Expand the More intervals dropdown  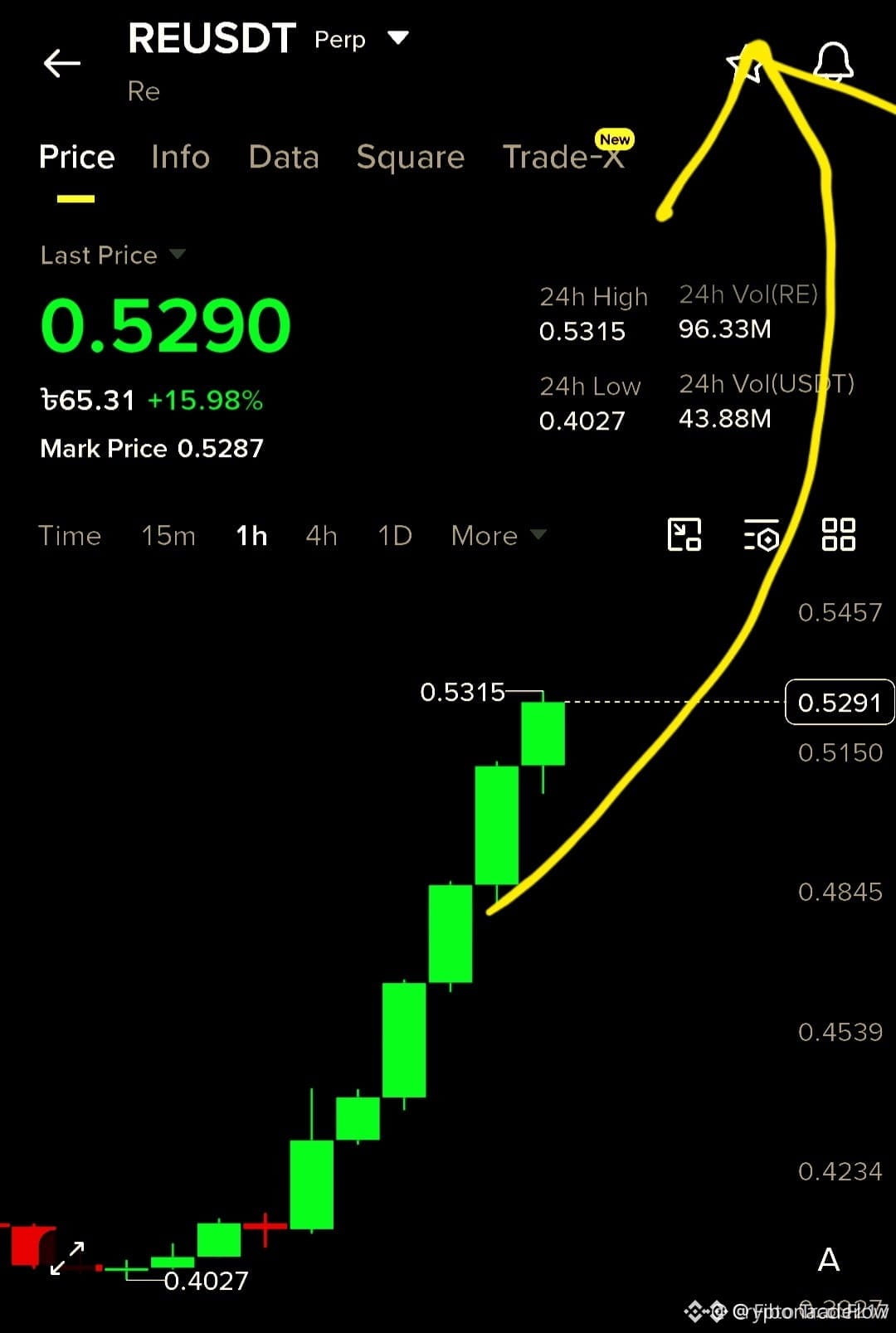(x=498, y=535)
